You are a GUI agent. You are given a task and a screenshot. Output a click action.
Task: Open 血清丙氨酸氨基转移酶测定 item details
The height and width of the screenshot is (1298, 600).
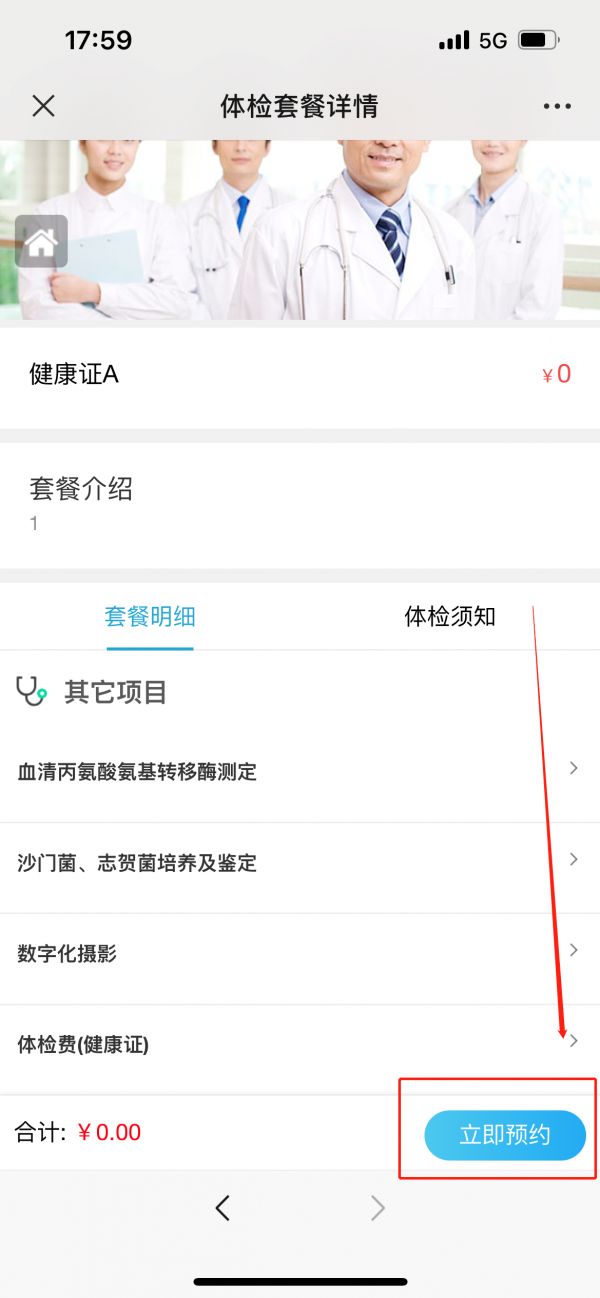click(x=300, y=771)
